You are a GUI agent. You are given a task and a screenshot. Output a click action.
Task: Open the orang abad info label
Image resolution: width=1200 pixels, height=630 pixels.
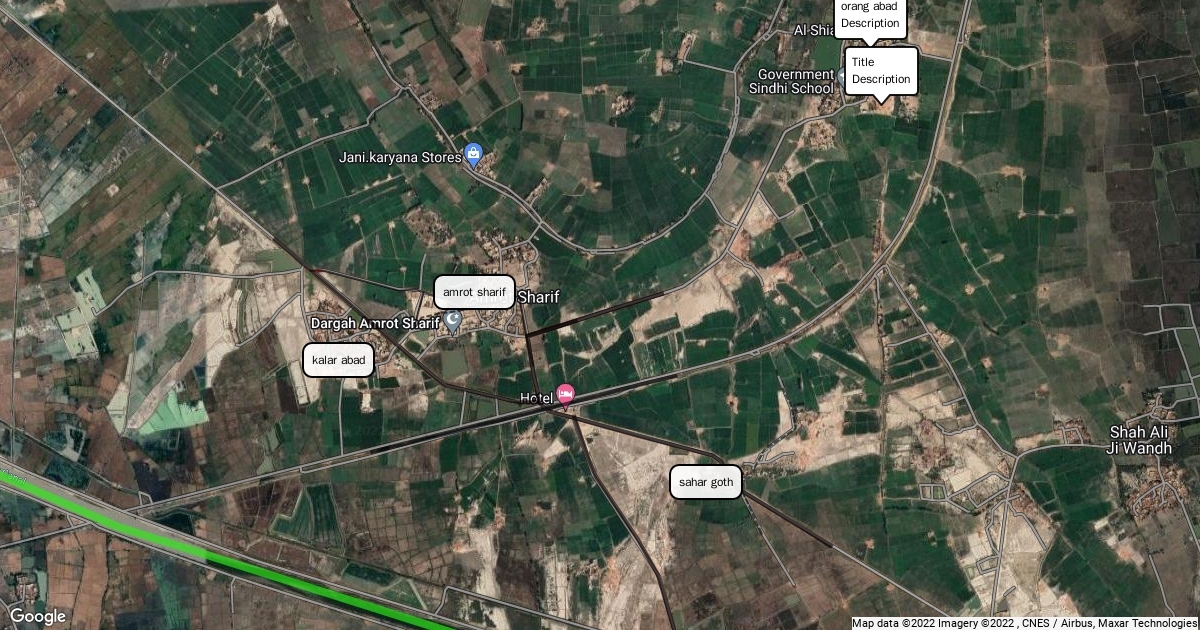(869, 16)
